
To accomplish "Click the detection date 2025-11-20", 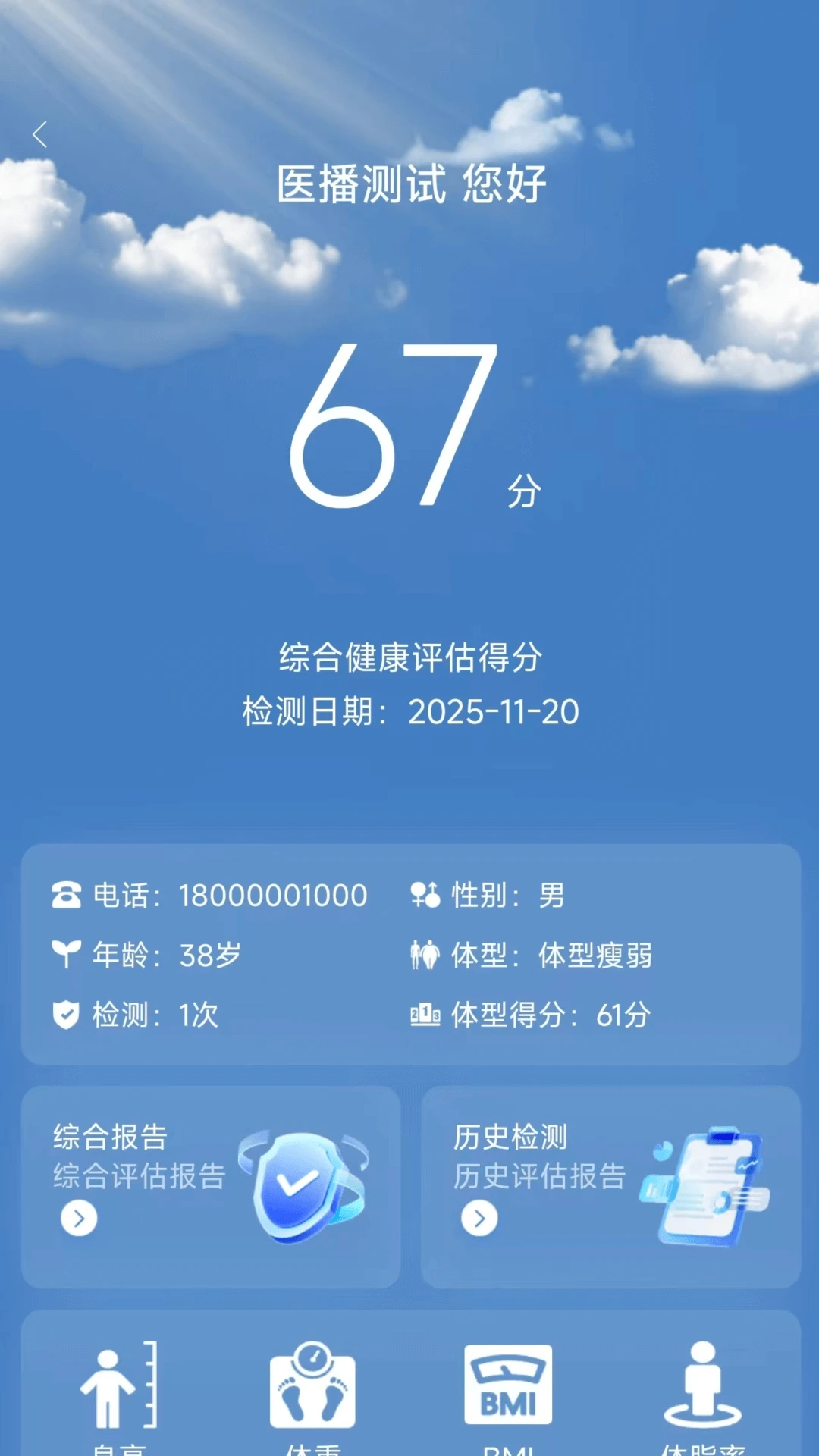I will (x=409, y=711).
